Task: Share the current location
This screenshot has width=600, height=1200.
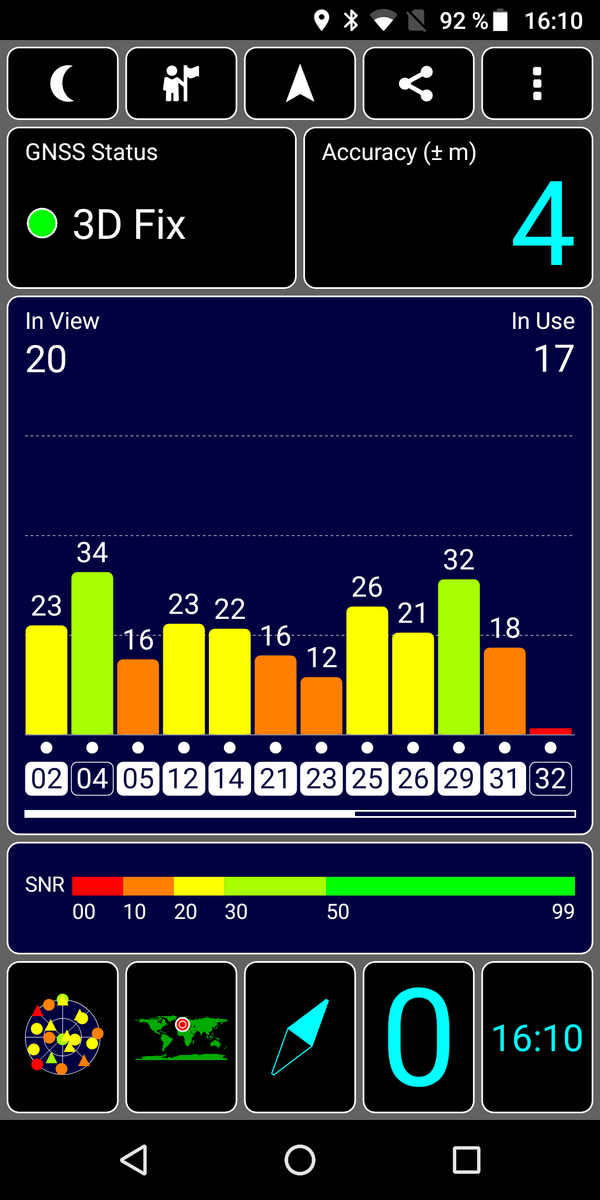Action: pos(418,84)
